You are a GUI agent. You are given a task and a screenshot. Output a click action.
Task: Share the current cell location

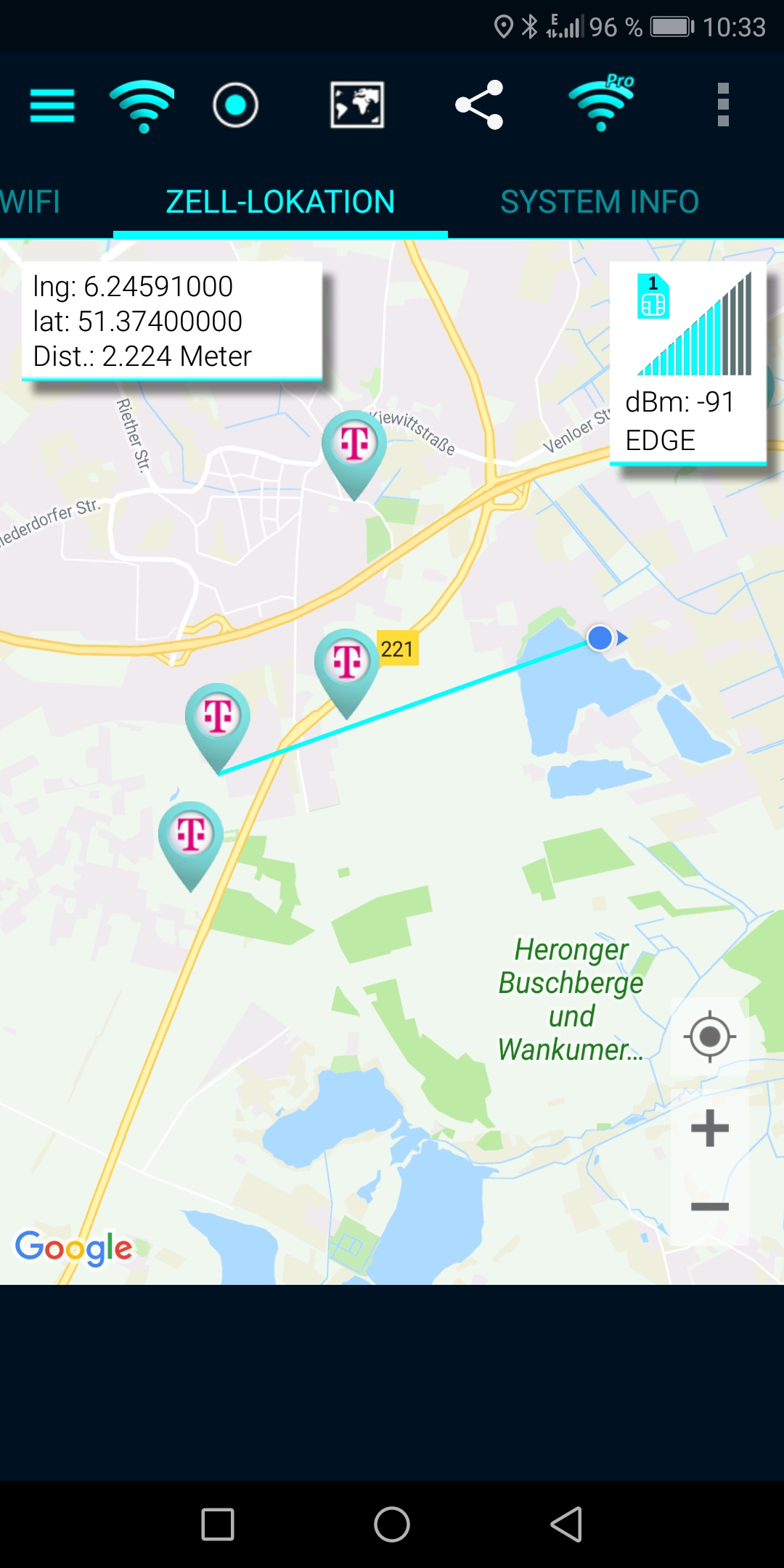click(x=479, y=106)
